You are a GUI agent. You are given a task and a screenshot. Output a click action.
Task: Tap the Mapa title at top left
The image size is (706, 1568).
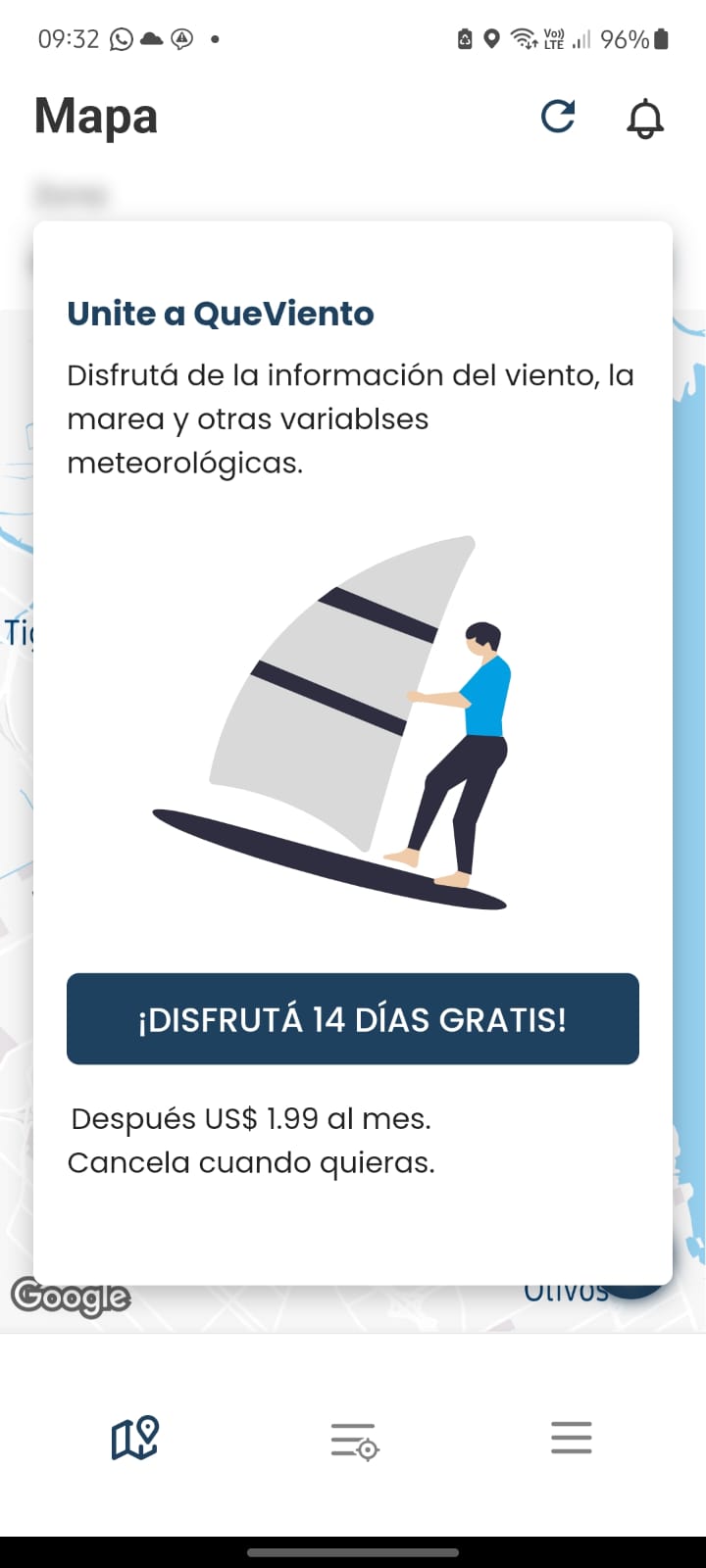[95, 116]
